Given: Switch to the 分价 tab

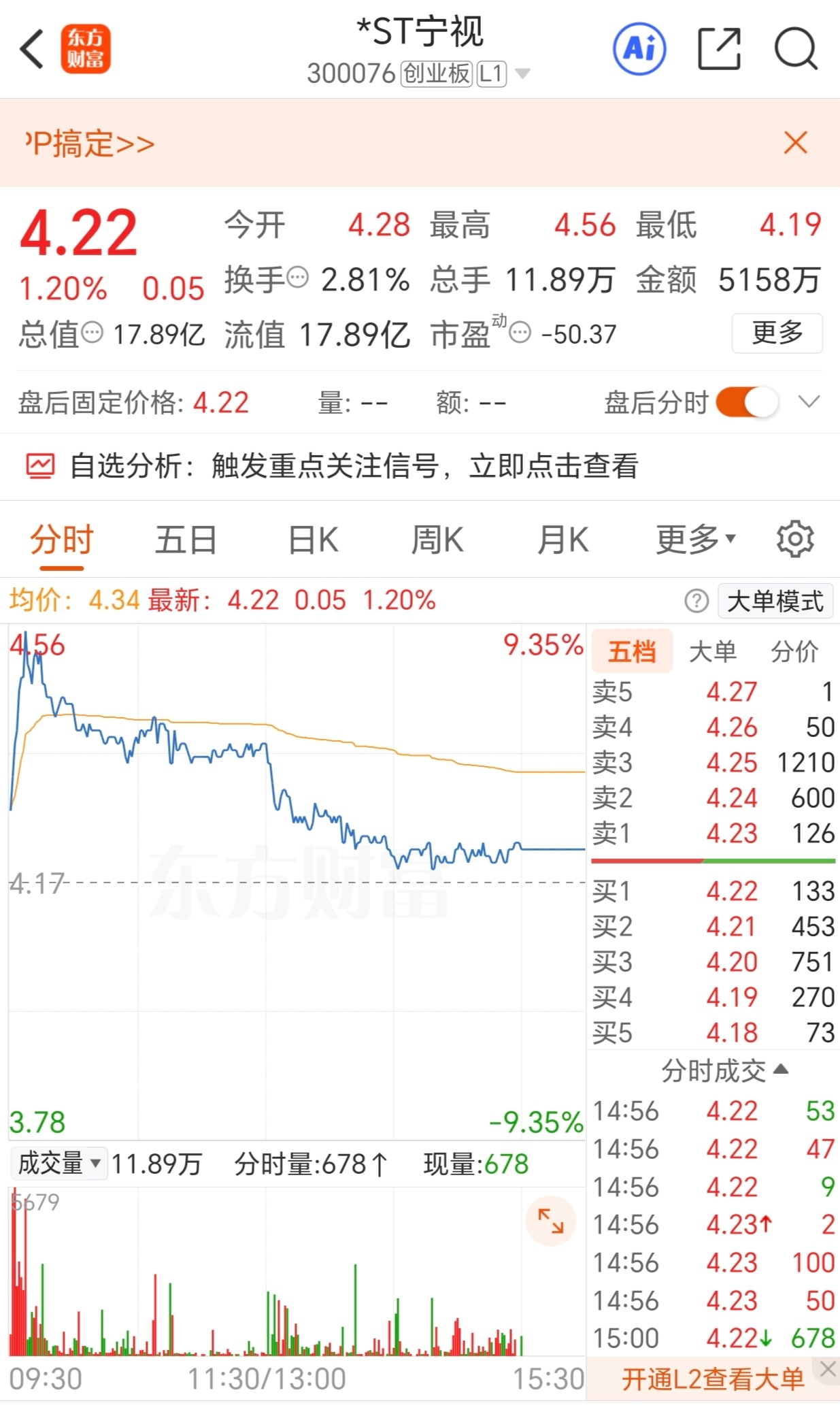Looking at the screenshot, I should tap(794, 651).
